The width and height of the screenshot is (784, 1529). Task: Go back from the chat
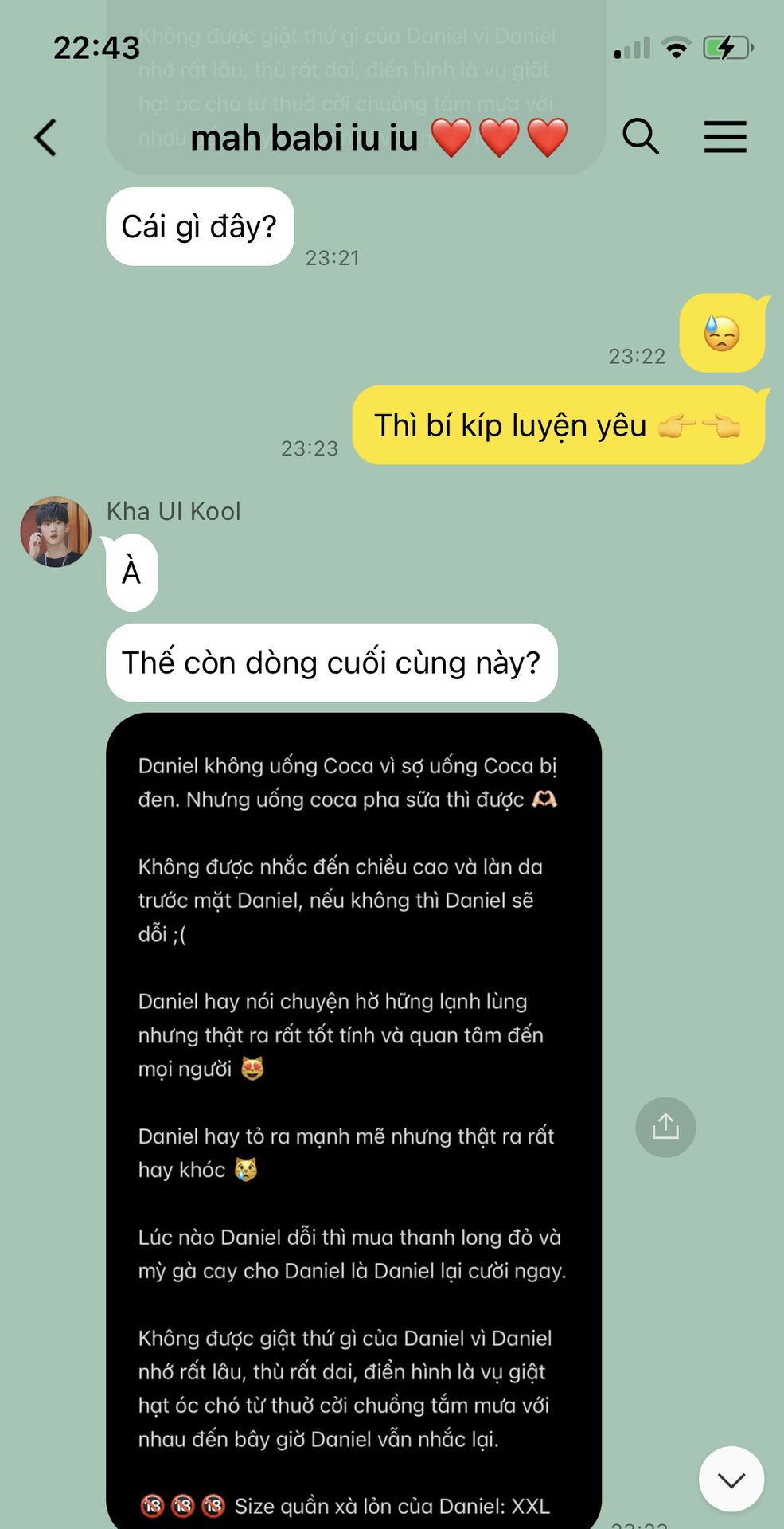[x=46, y=138]
